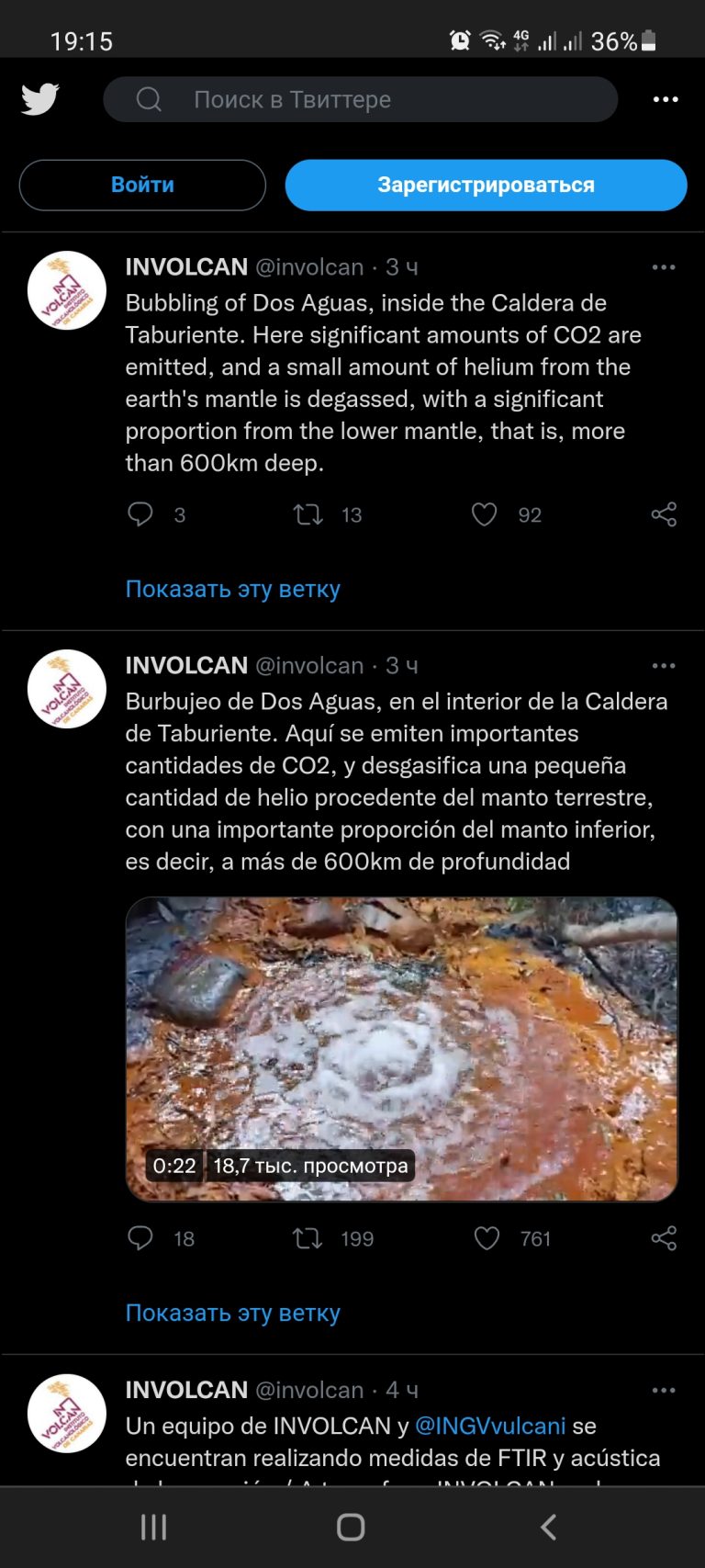Tap Зарегистрироваться to sign up
Image resolution: width=705 pixels, height=1568 pixels.
(486, 185)
